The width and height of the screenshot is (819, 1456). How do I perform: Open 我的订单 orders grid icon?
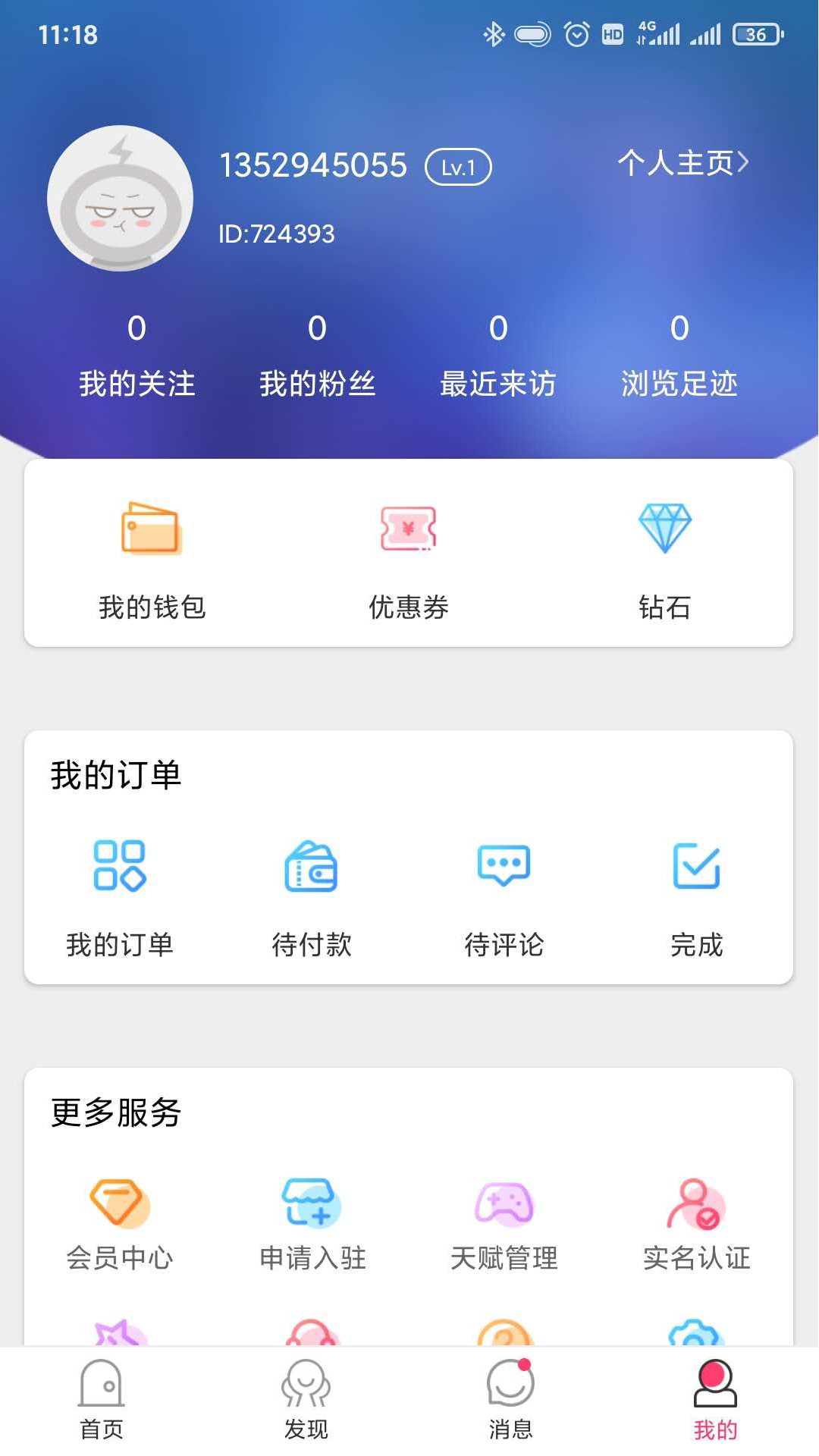point(120,867)
